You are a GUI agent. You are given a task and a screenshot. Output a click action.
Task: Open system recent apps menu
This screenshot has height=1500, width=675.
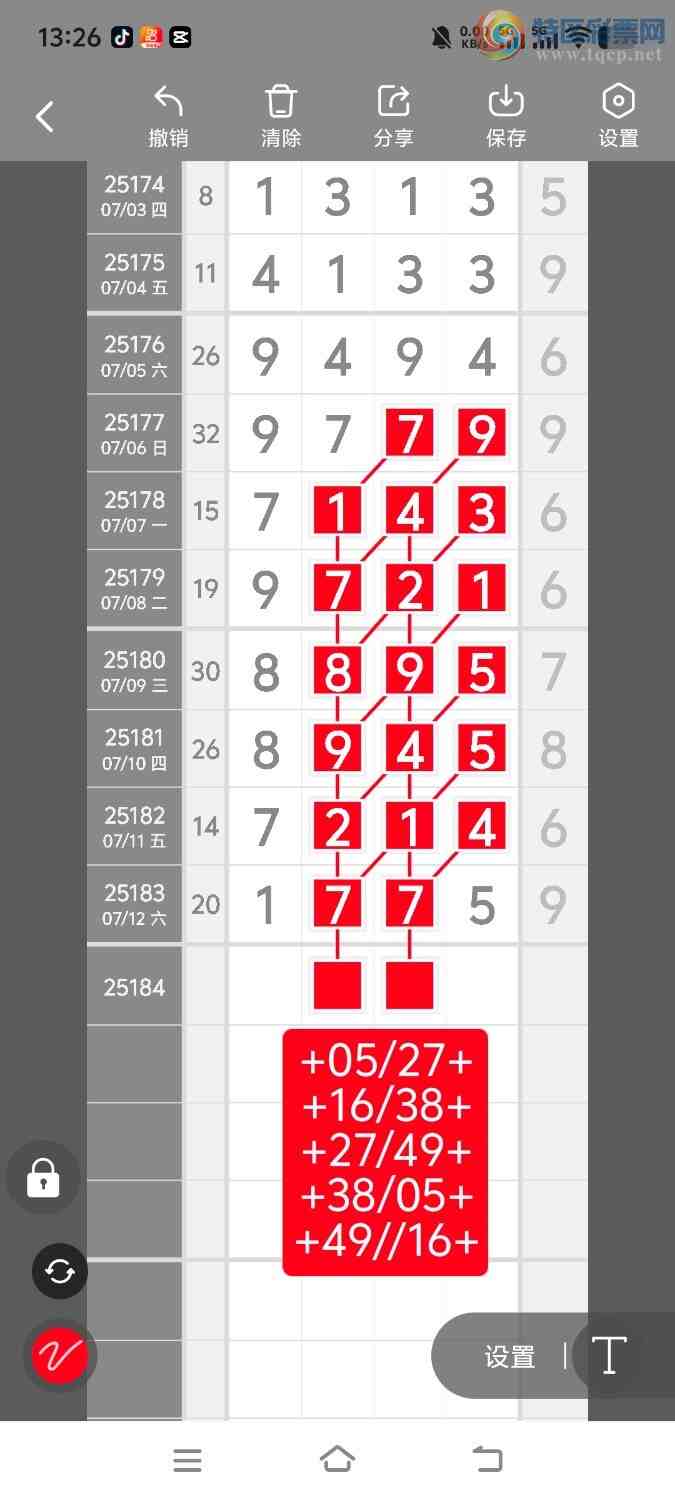(x=187, y=1461)
